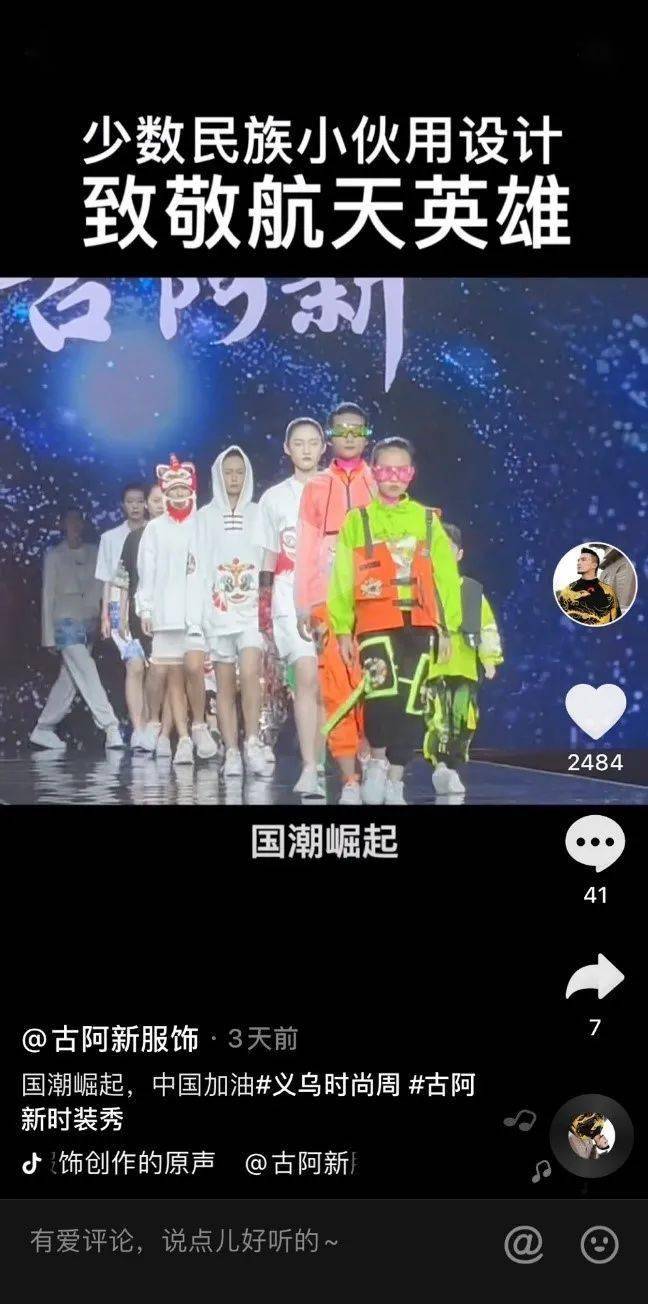Open the emoji smiley picker

point(599,1244)
